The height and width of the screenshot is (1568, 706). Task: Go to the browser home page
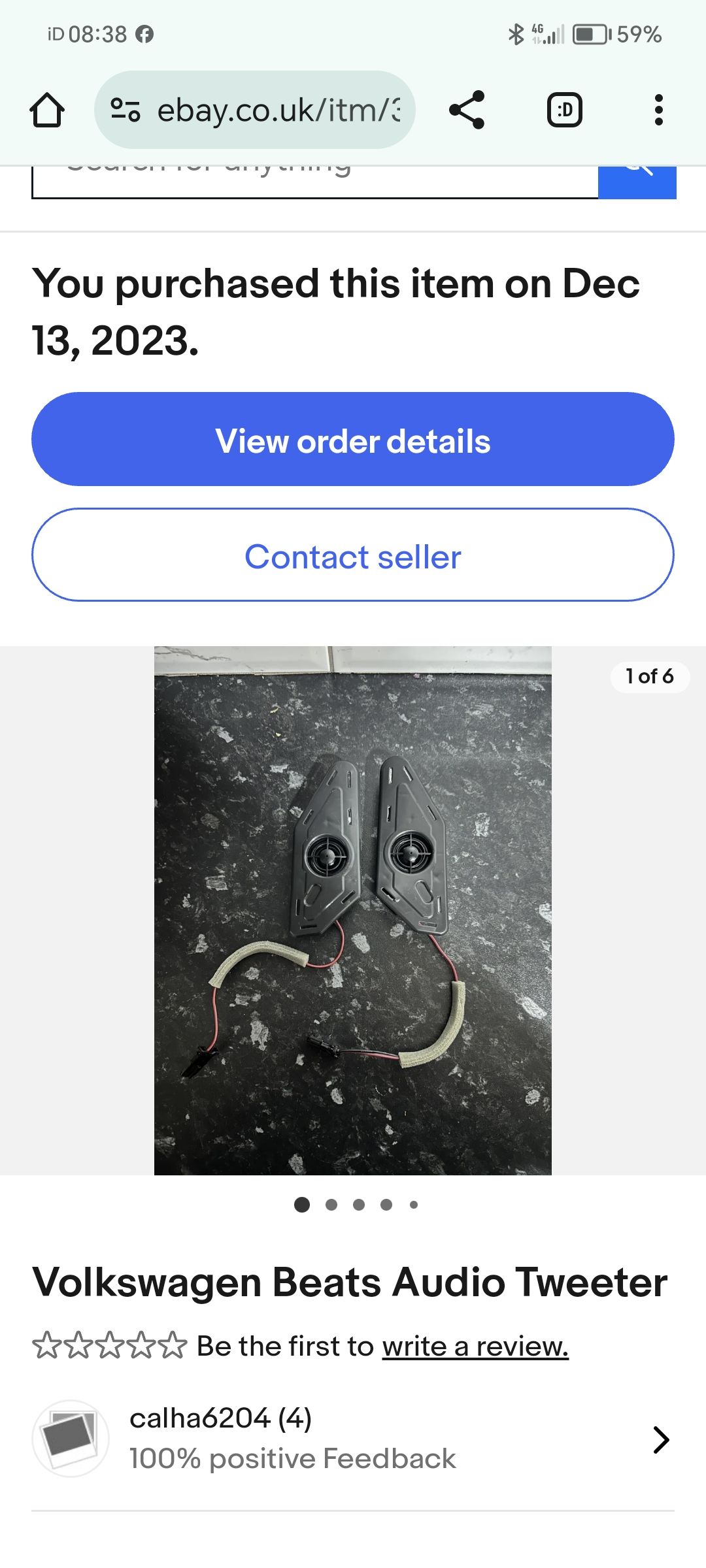click(x=47, y=110)
